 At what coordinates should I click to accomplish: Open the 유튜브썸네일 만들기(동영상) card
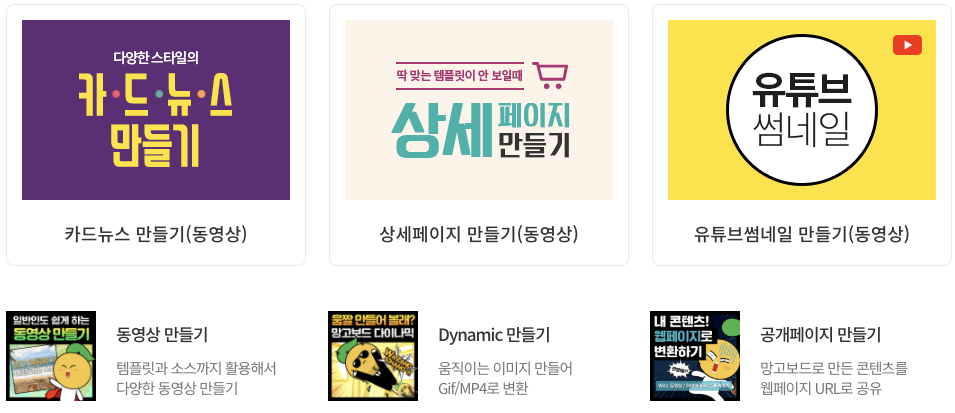tap(802, 135)
